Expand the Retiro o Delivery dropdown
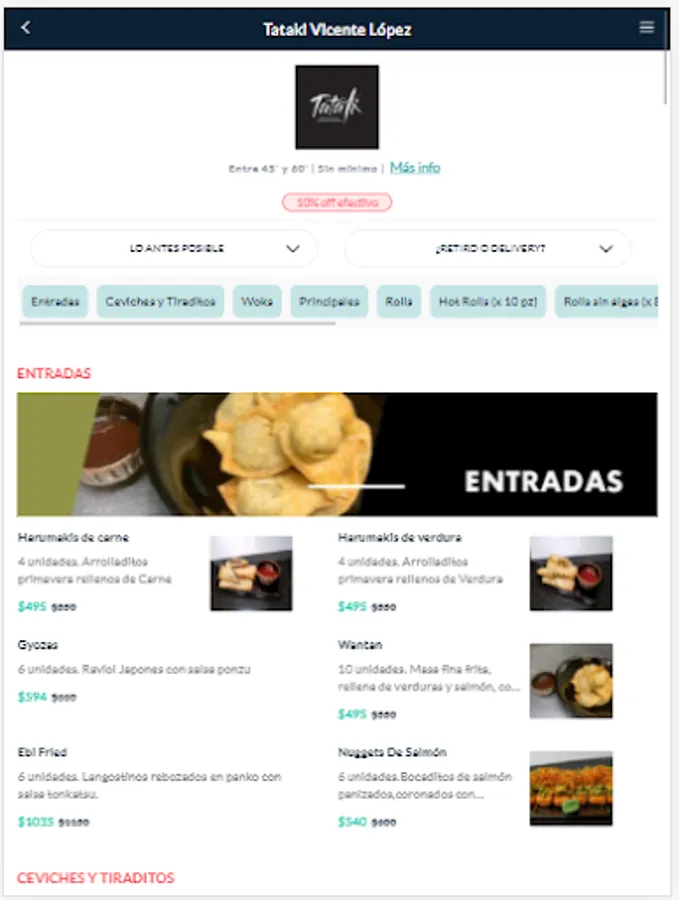 (488, 248)
